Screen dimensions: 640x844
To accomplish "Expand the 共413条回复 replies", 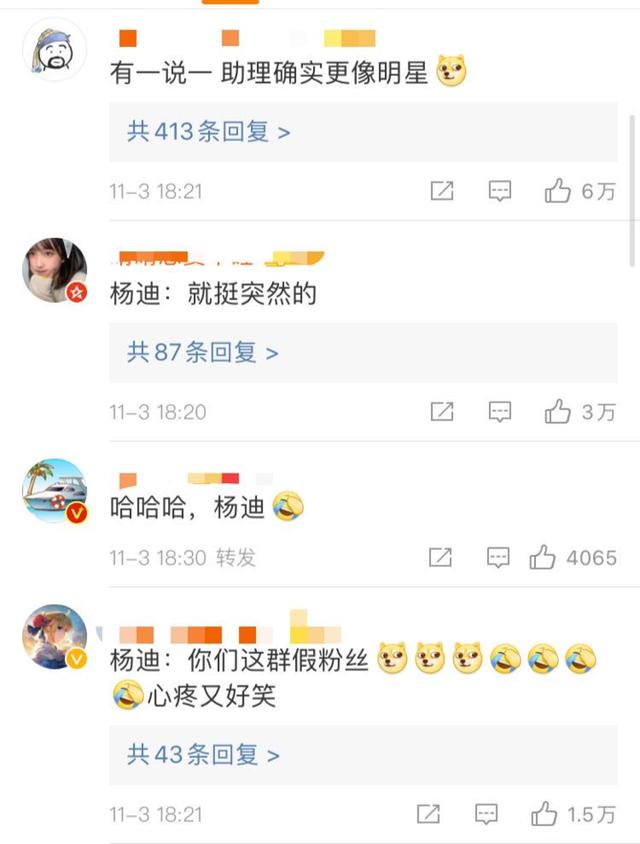I will 208,131.
